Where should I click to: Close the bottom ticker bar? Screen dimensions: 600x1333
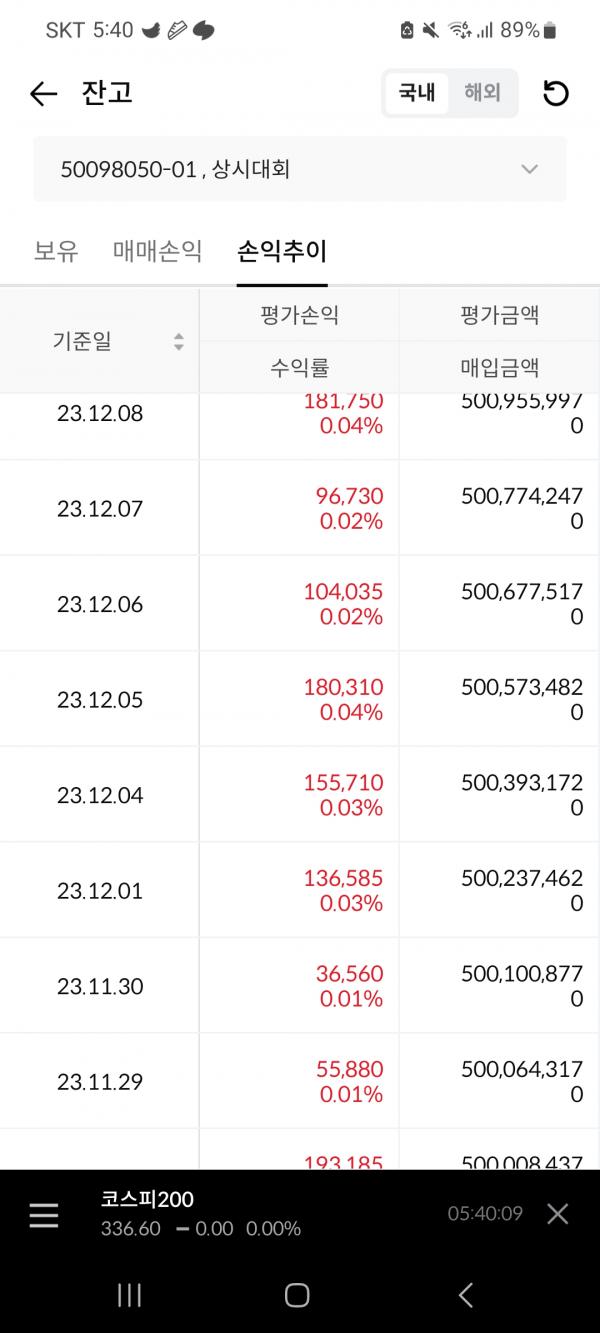[x=557, y=1214]
